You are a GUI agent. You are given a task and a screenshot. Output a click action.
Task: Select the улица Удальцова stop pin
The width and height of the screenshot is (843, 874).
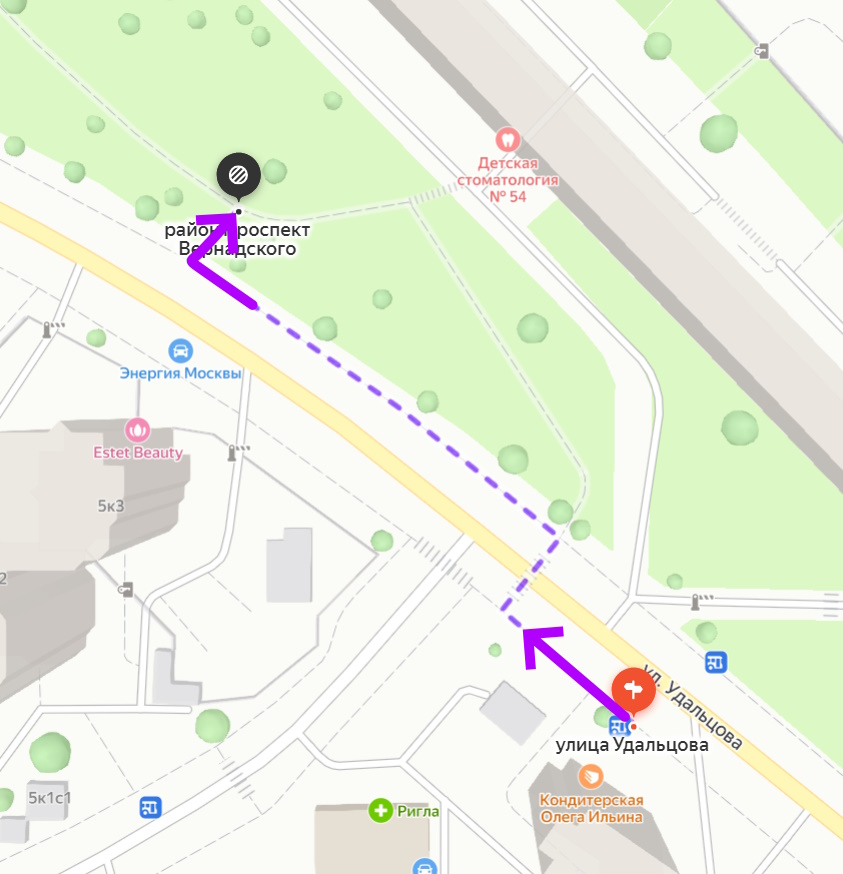[632, 691]
